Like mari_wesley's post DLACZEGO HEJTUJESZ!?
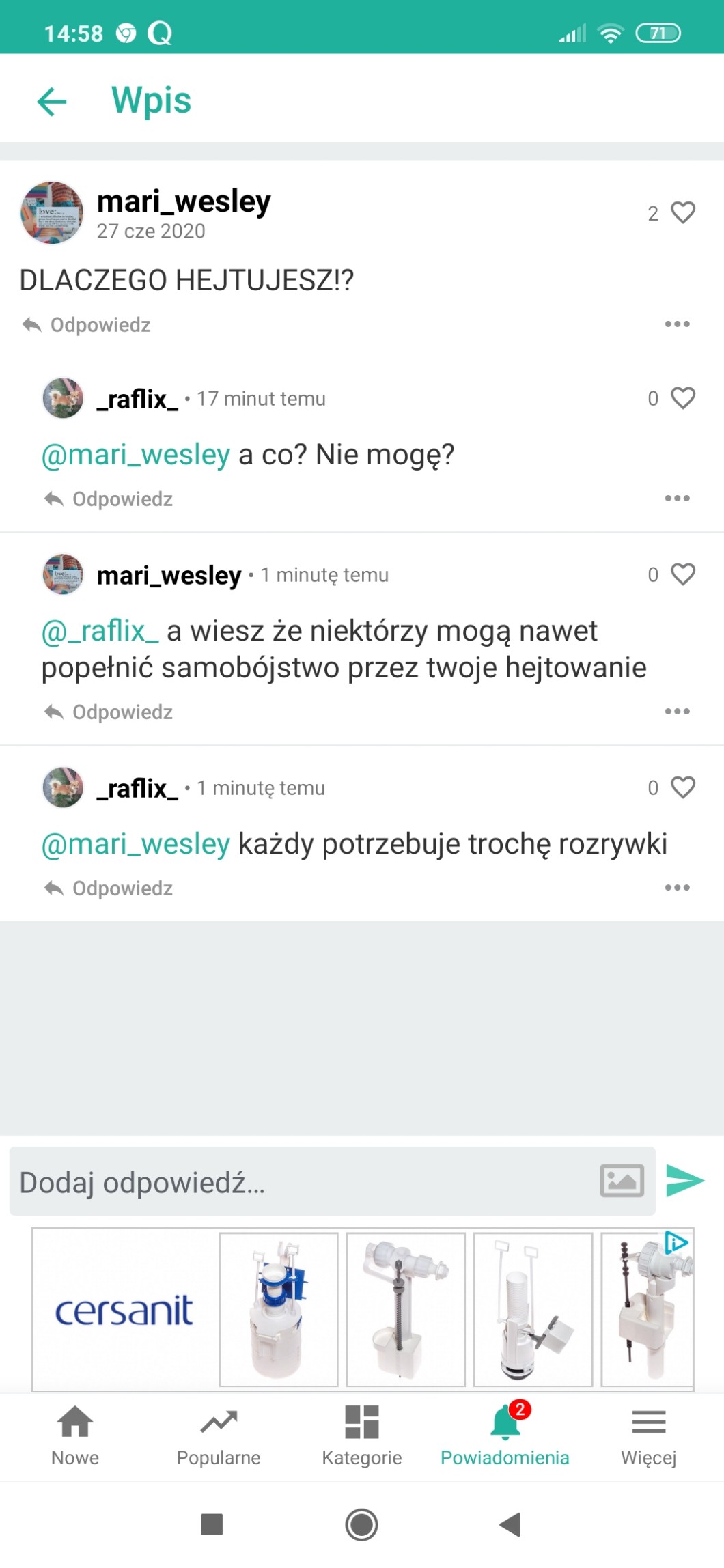Viewport: 724px width, 1568px height. pyautogui.click(x=682, y=213)
